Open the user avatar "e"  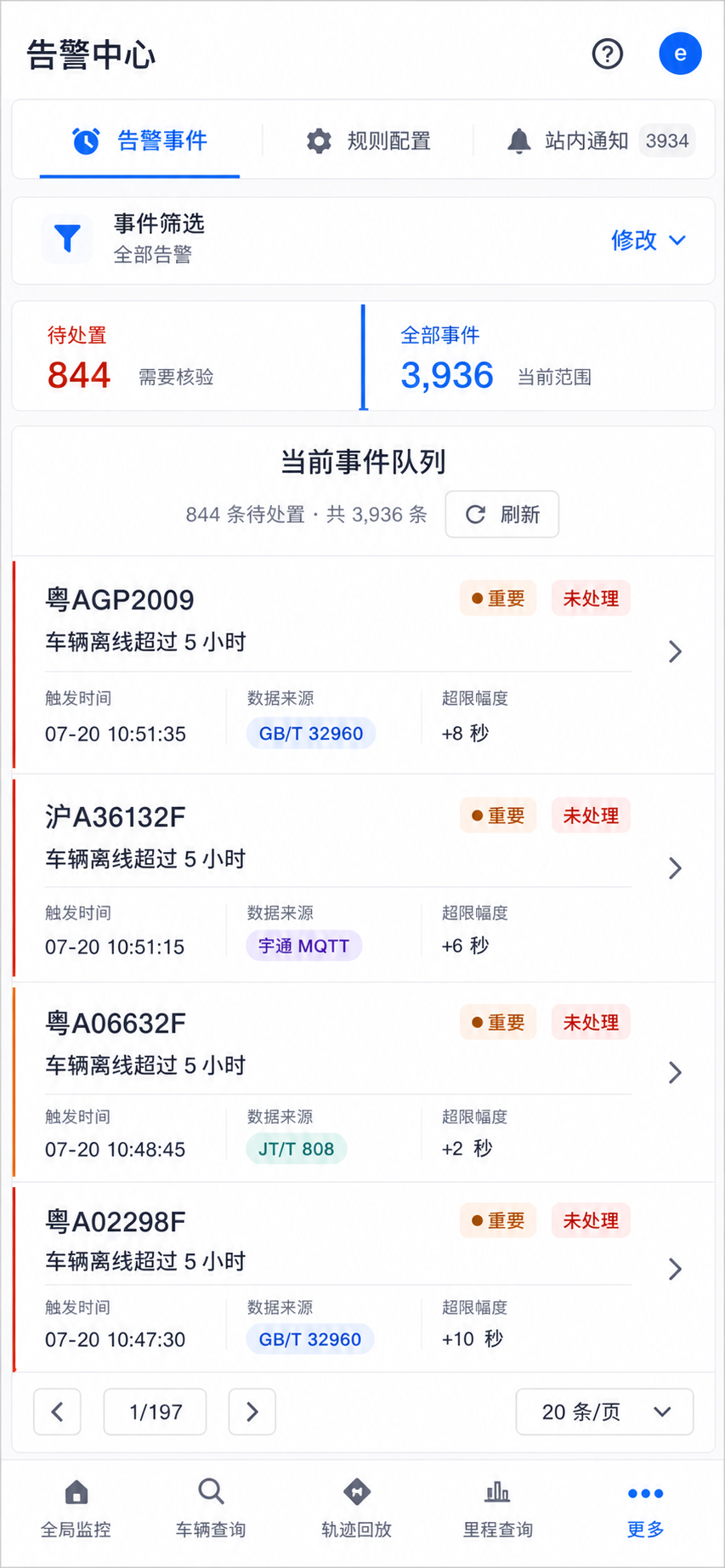tap(680, 54)
